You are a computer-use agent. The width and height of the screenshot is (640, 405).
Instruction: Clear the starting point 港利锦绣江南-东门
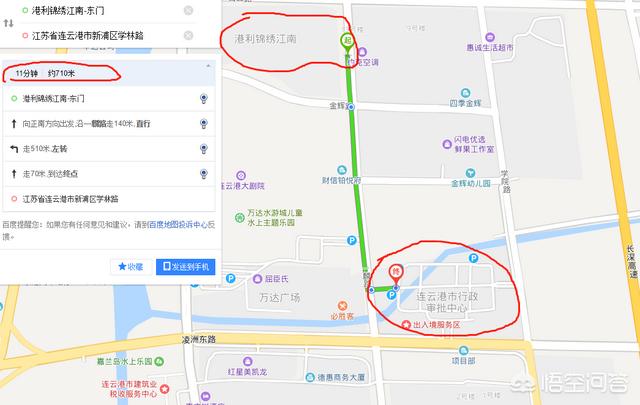(189, 11)
